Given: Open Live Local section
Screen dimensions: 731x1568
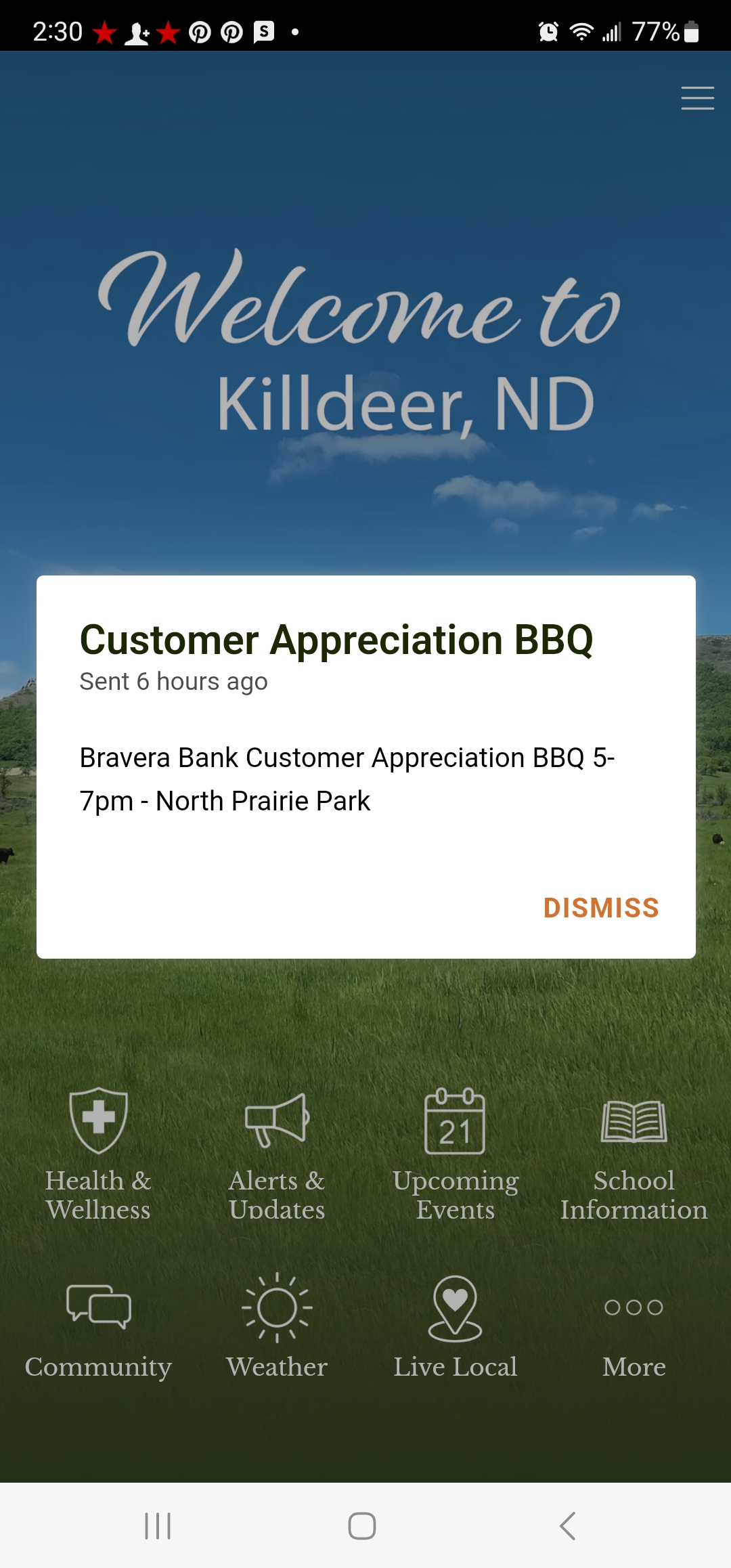Looking at the screenshot, I should (x=455, y=1327).
